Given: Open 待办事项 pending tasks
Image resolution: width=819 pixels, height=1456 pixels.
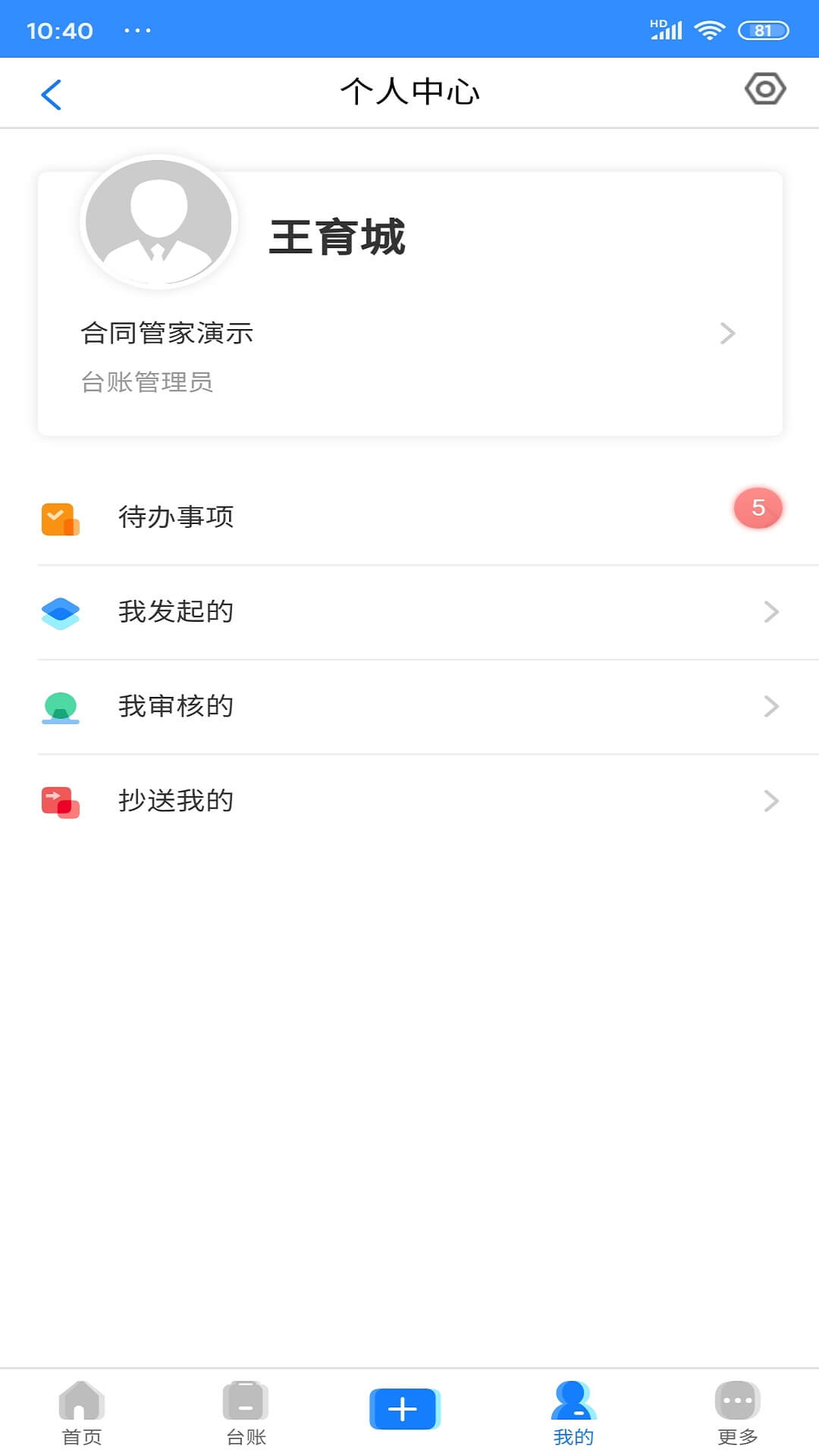Looking at the screenshot, I should (409, 517).
